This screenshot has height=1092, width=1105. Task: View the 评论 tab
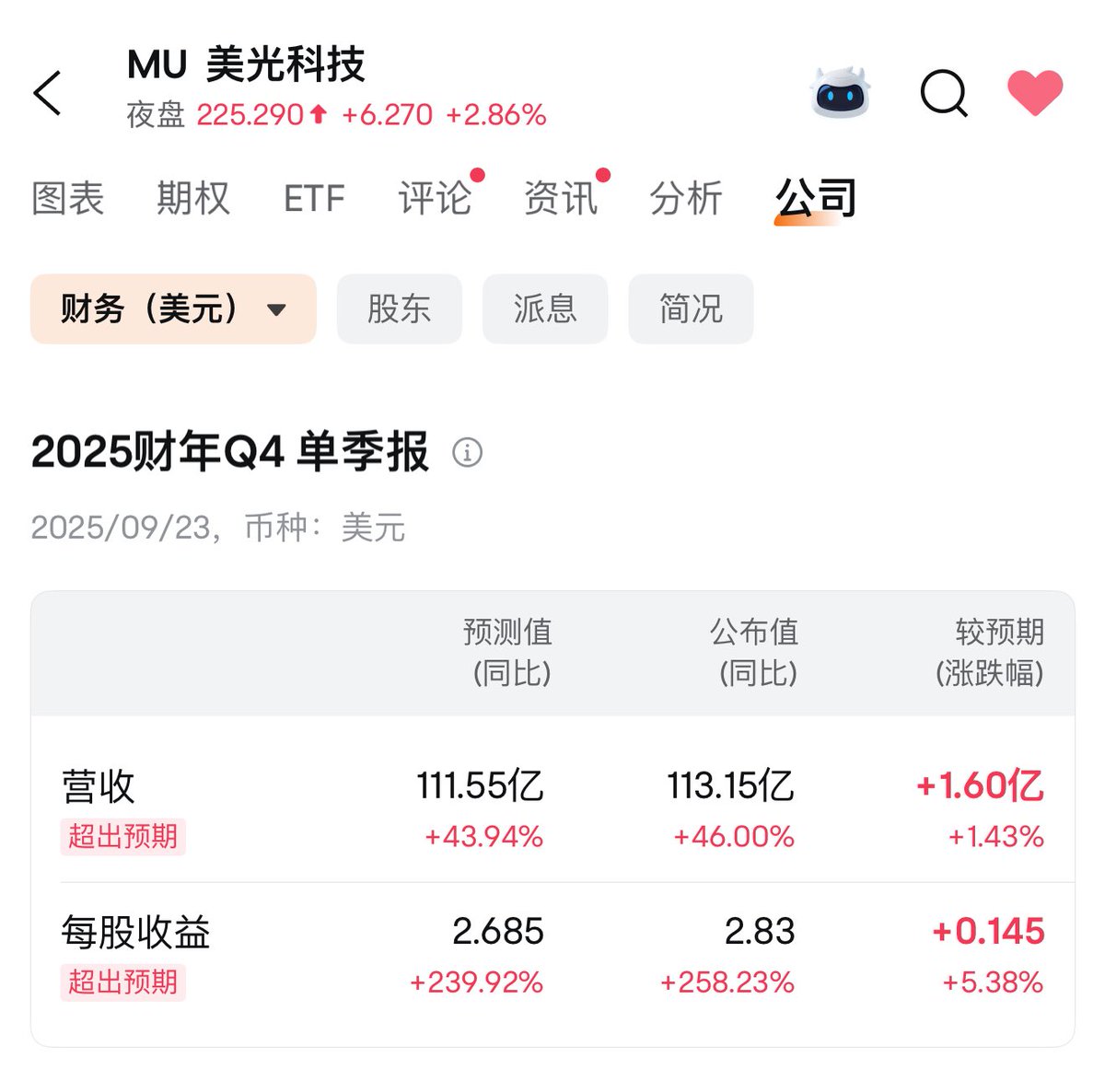436,198
